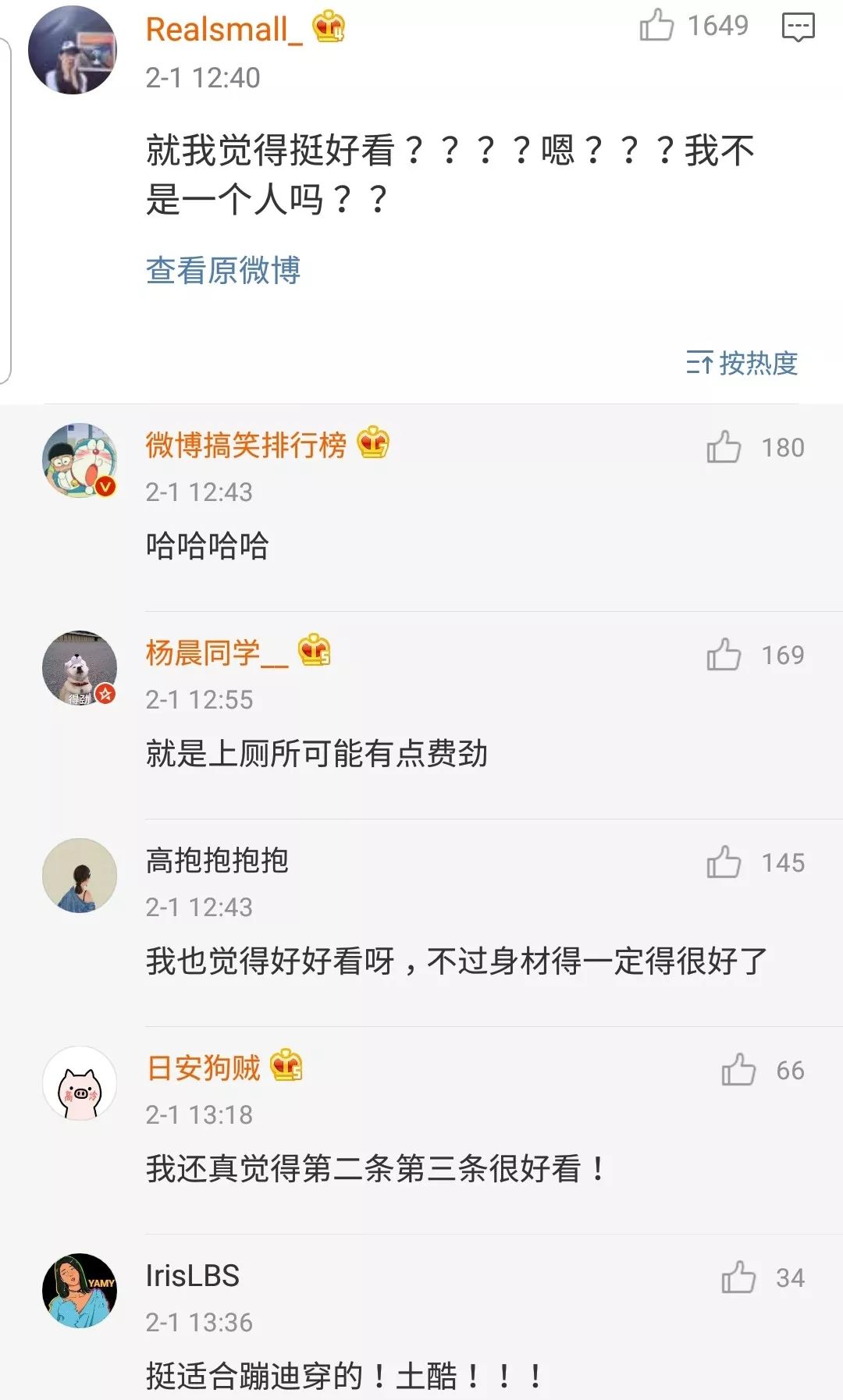Open the 查看原微博 link
The width and height of the screenshot is (843, 1400).
(223, 271)
